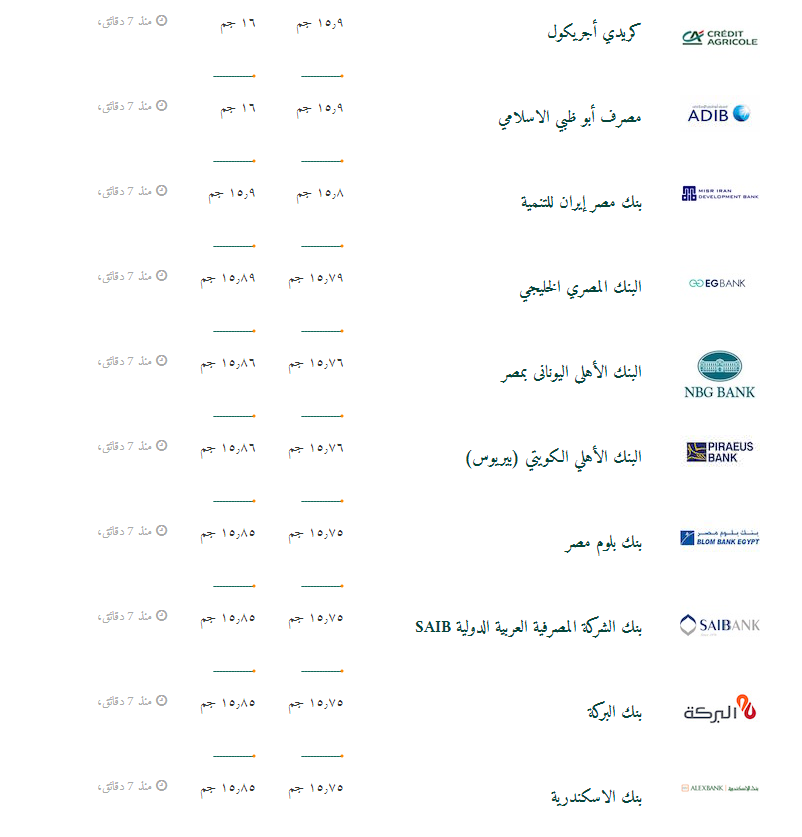This screenshot has width=802, height=837.
Task: Open بنك مصر إيران للتنمية details
Action: pyautogui.click(x=581, y=203)
